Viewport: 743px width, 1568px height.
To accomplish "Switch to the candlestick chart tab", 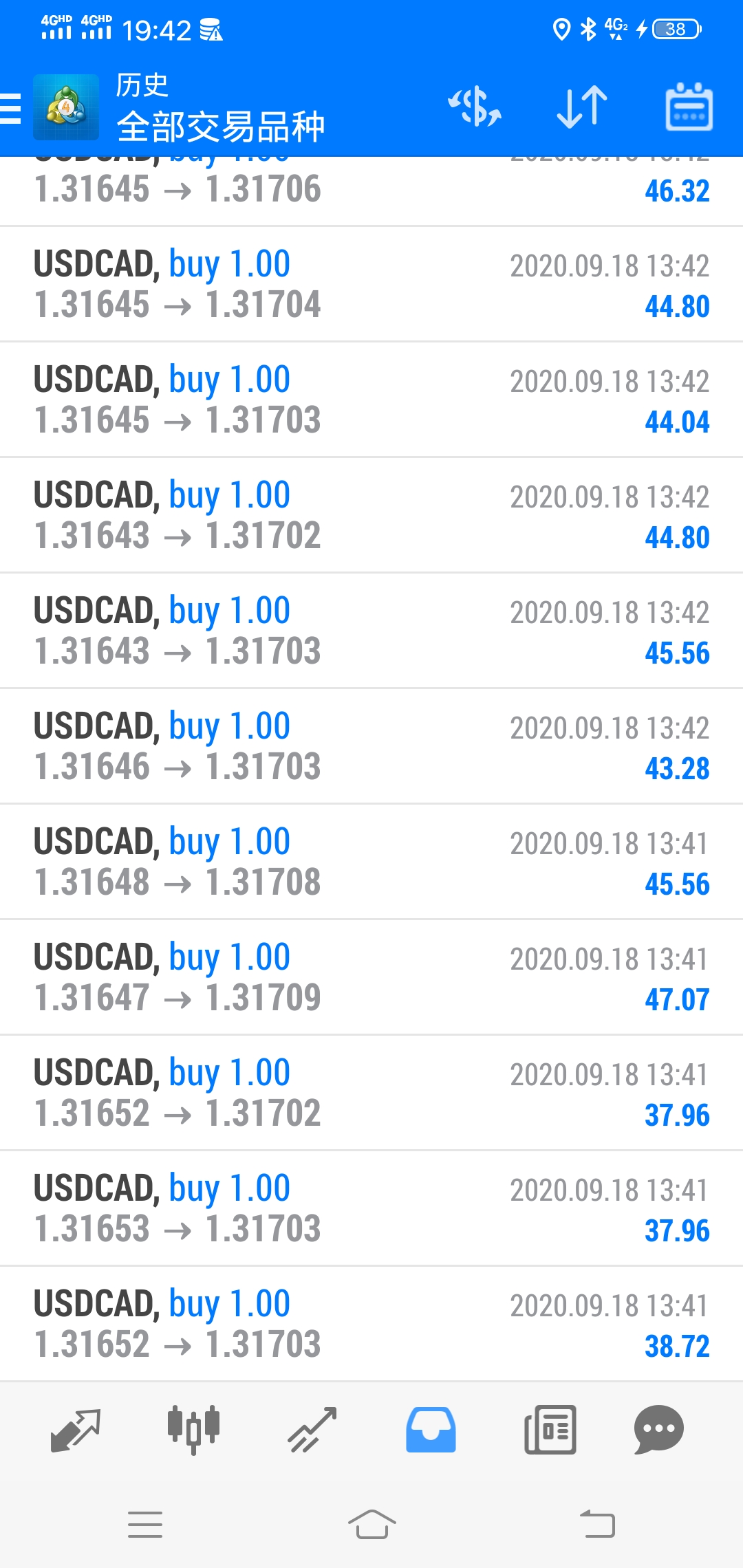I will pos(194,1430).
